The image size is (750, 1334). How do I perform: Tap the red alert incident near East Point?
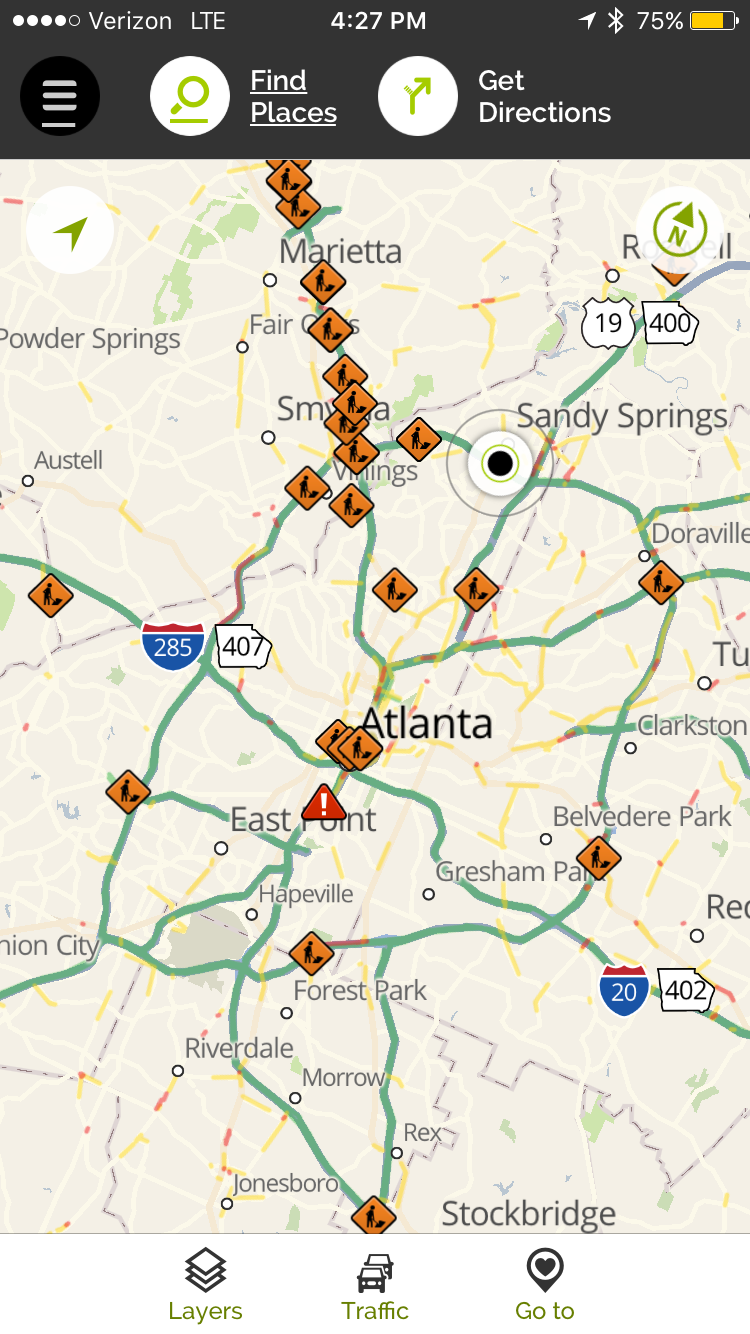pyautogui.click(x=324, y=803)
